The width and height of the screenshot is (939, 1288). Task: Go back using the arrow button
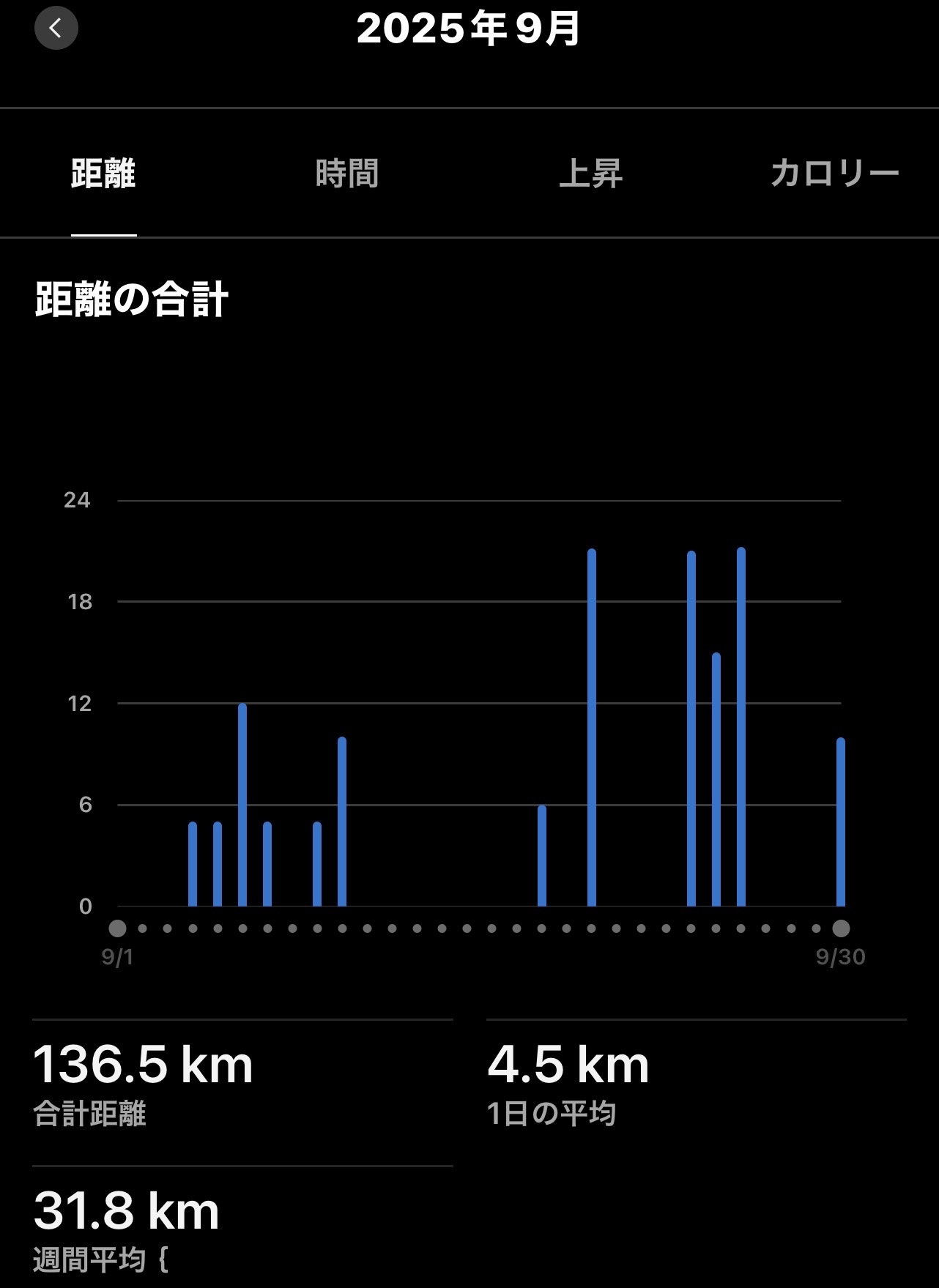[56, 29]
